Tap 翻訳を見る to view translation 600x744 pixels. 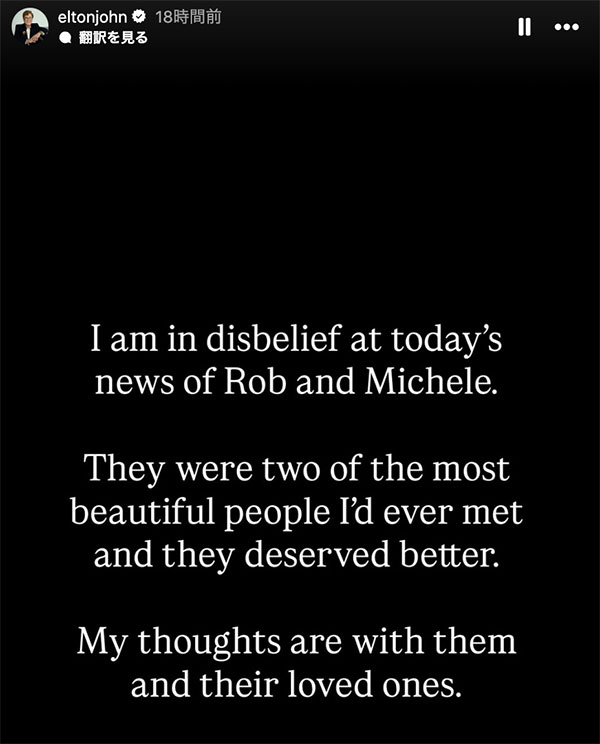tap(112, 38)
